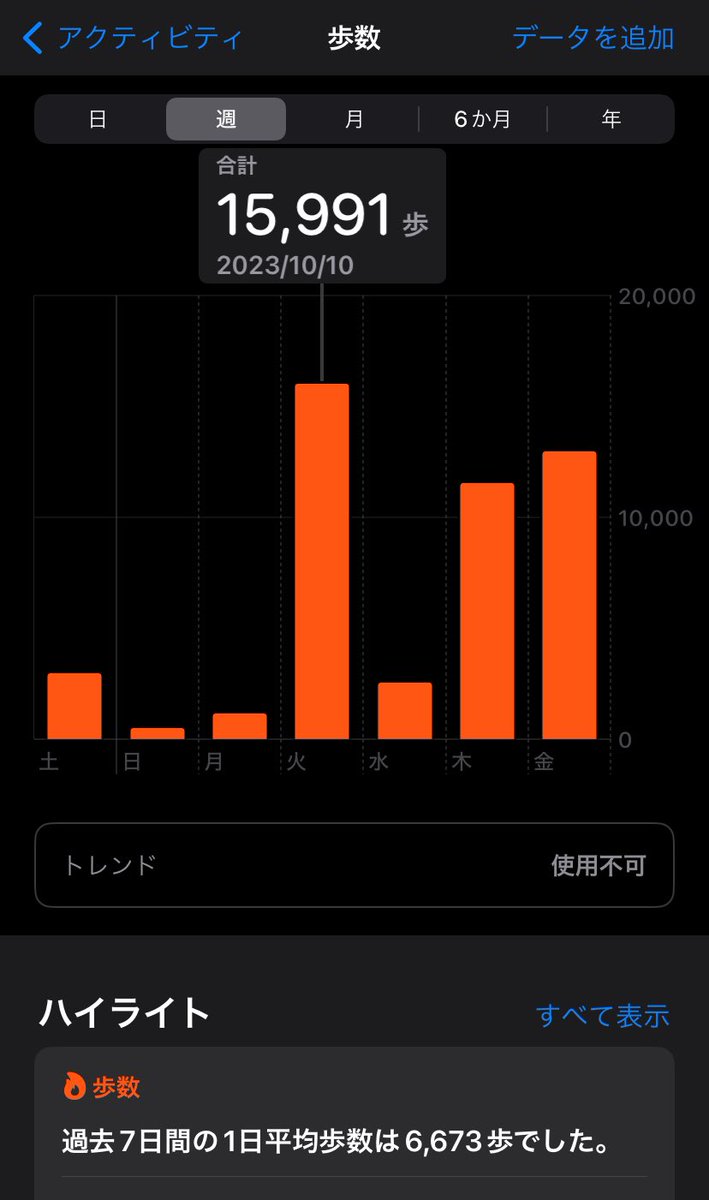Image resolution: width=709 pixels, height=1200 pixels.
Task: Go back to アクティビティ
Action: pyautogui.click(x=132, y=38)
